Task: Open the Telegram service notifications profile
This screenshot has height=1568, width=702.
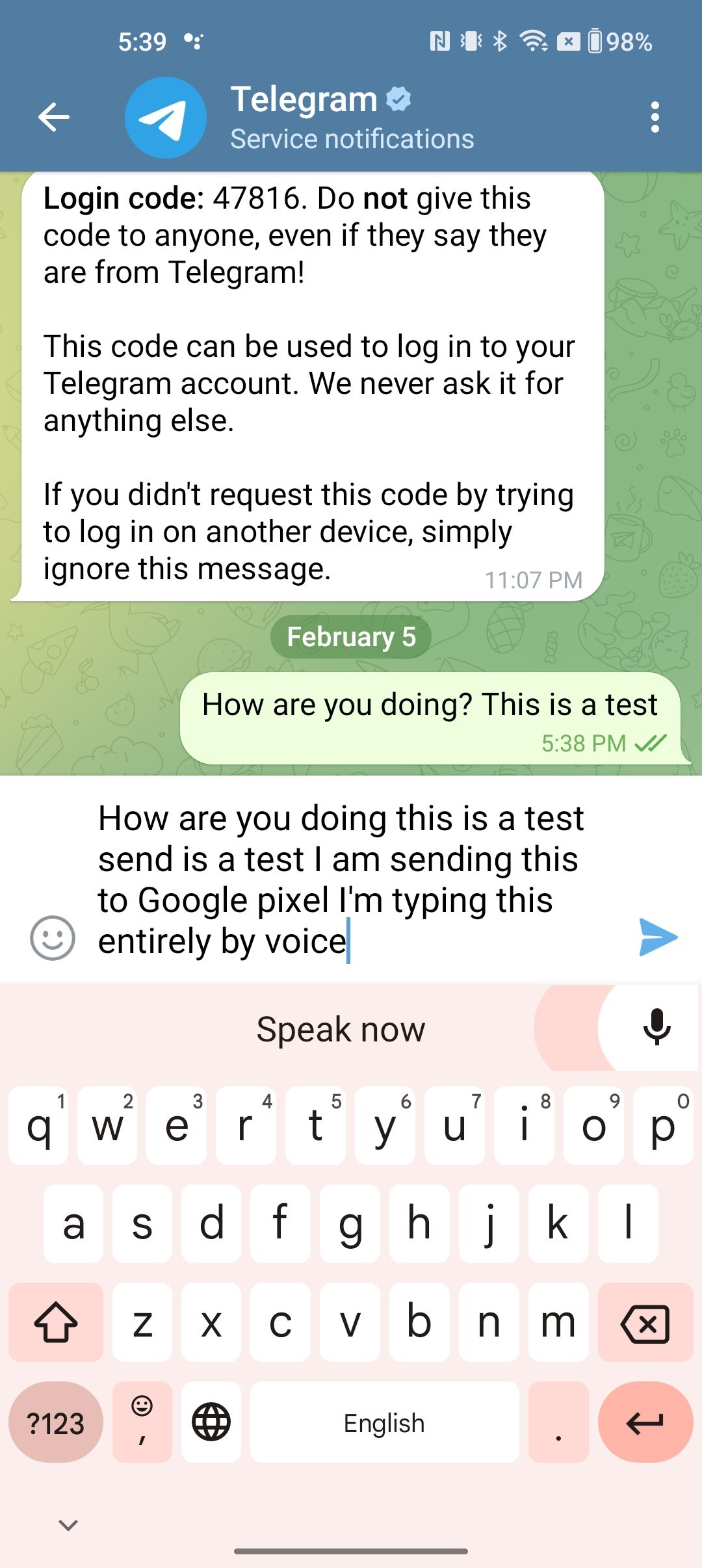Action: pos(299,118)
